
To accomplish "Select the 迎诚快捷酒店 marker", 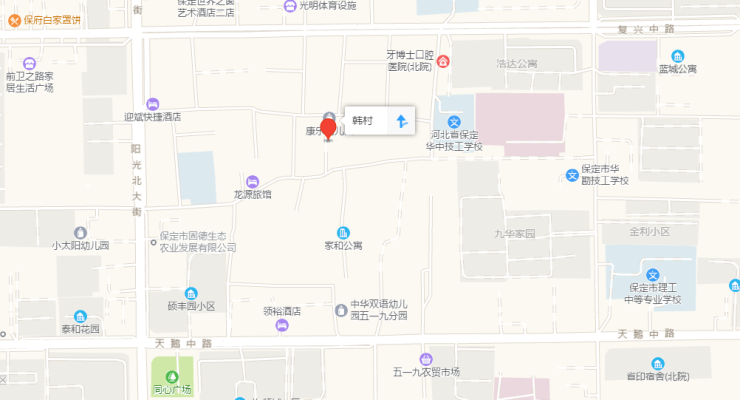I will [152, 103].
